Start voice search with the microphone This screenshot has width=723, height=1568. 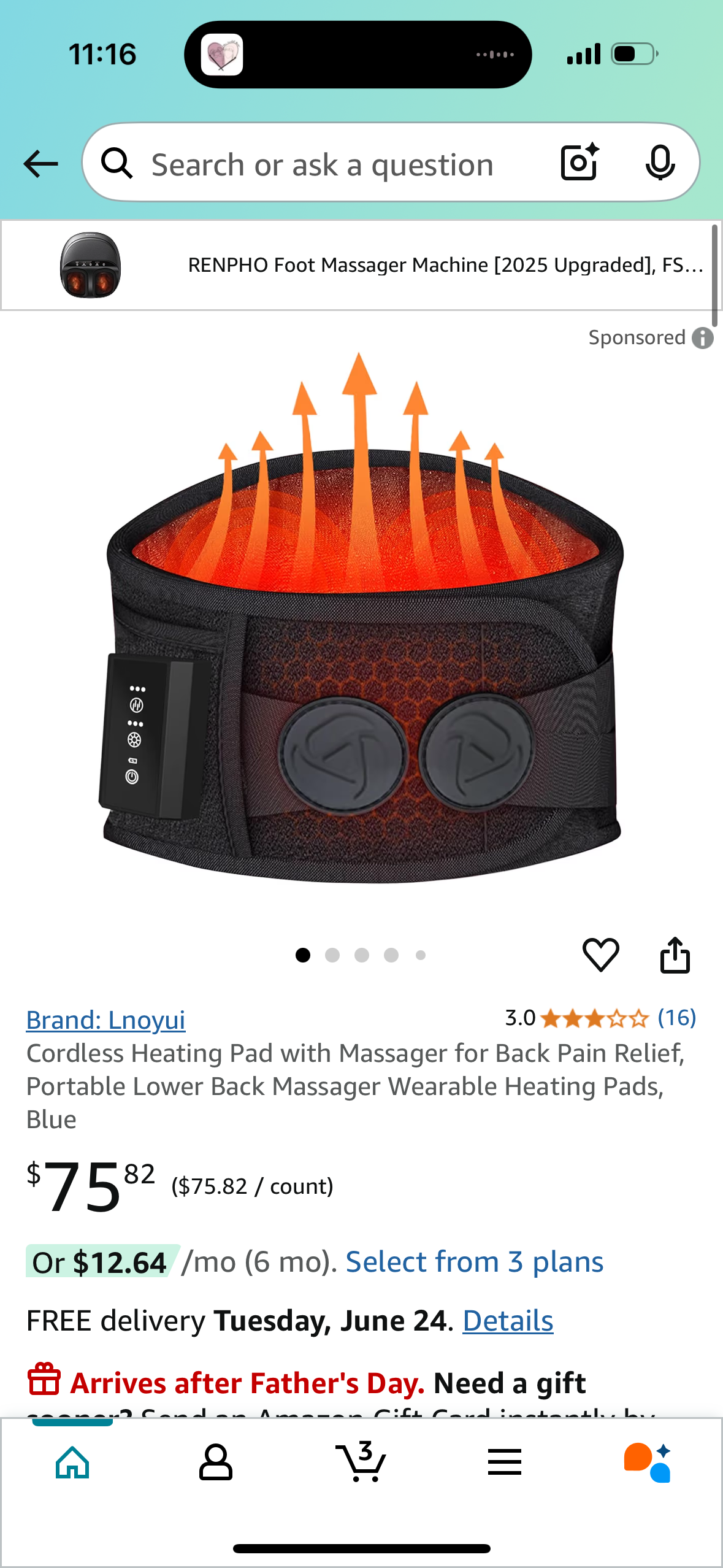pos(660,163)
